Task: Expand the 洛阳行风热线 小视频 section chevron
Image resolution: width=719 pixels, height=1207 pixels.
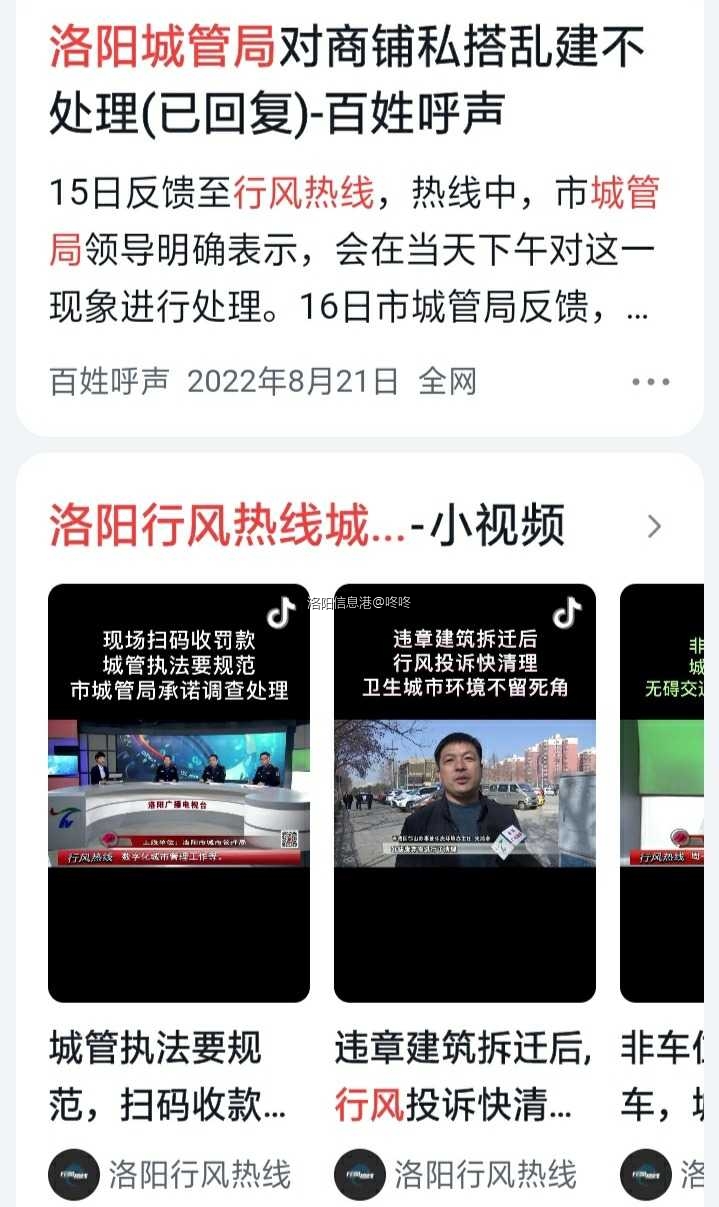Action: [x=654, y=527]
